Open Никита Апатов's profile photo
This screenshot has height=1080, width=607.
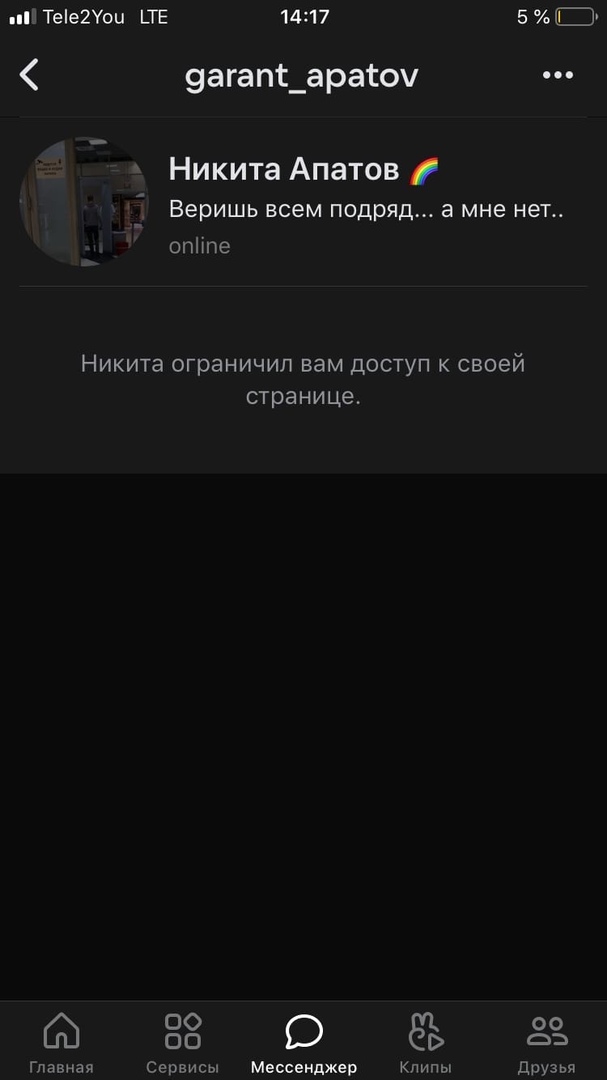[84, 202]
